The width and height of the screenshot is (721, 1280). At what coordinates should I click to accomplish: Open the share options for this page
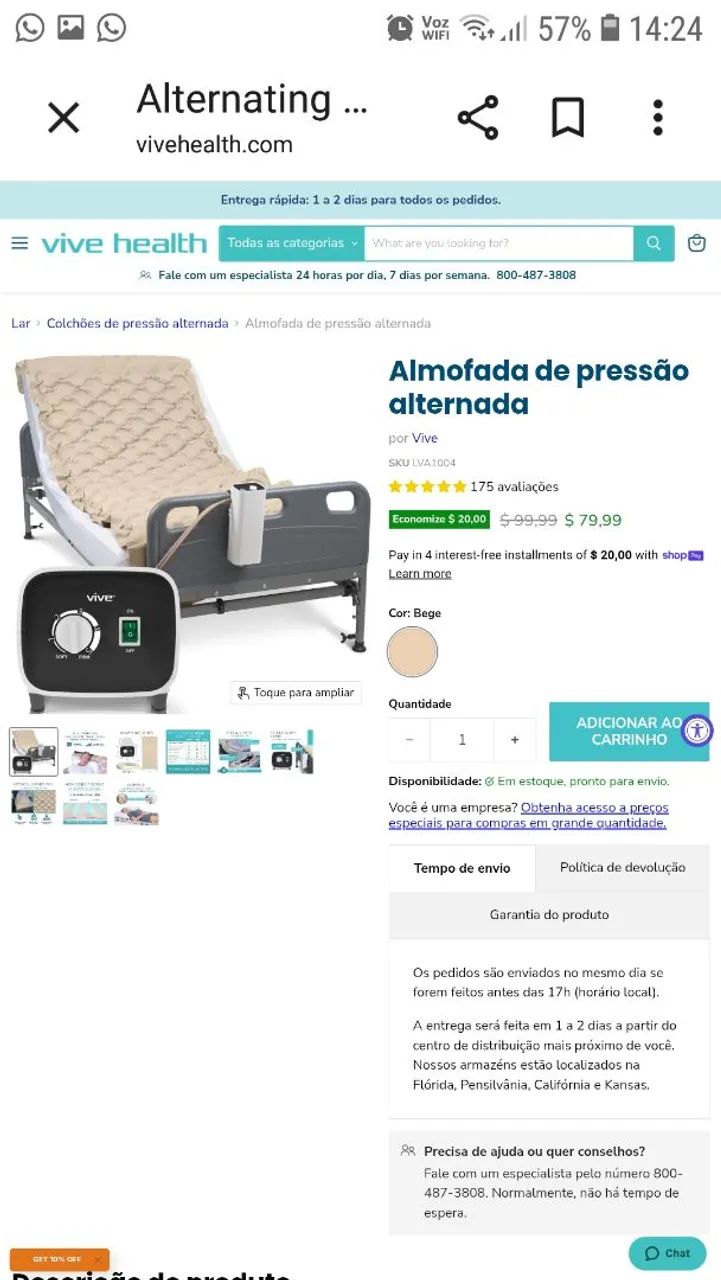479,116
